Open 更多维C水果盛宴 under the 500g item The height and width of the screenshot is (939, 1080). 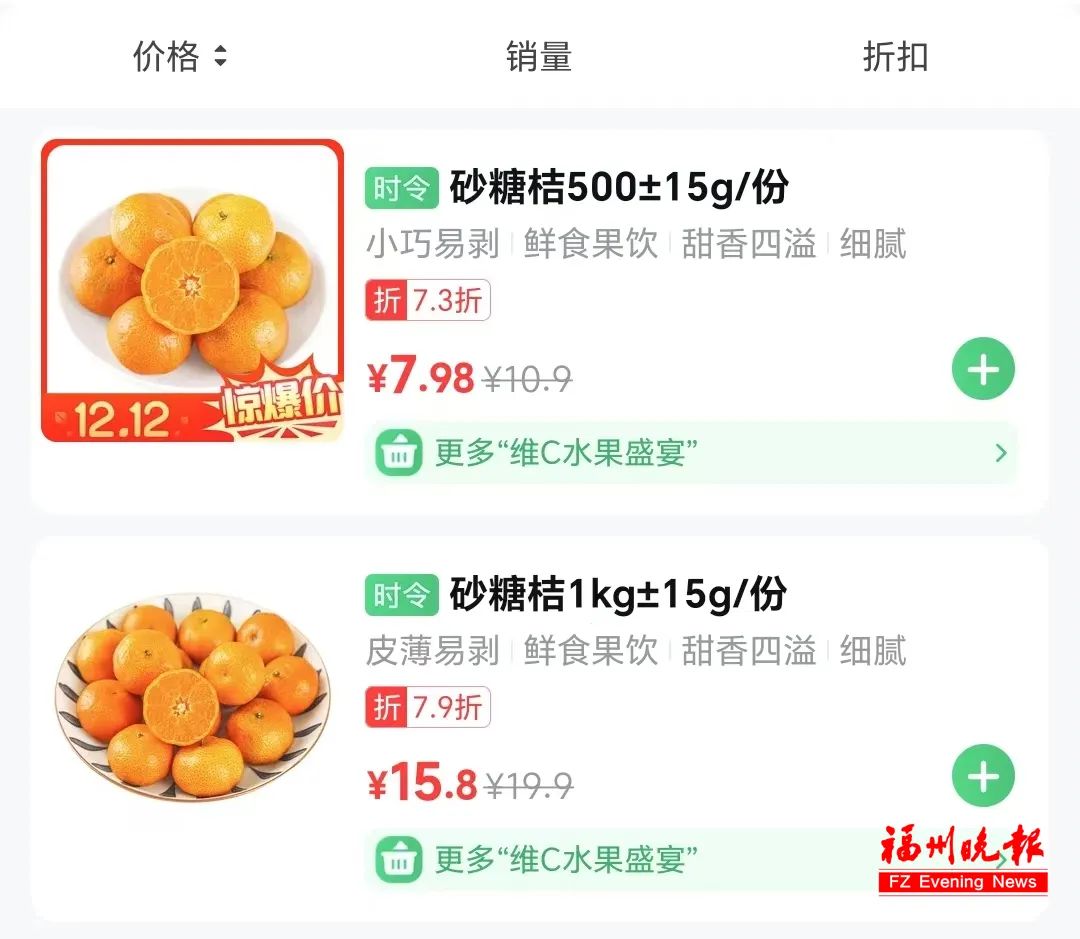[x=690, y=454]
